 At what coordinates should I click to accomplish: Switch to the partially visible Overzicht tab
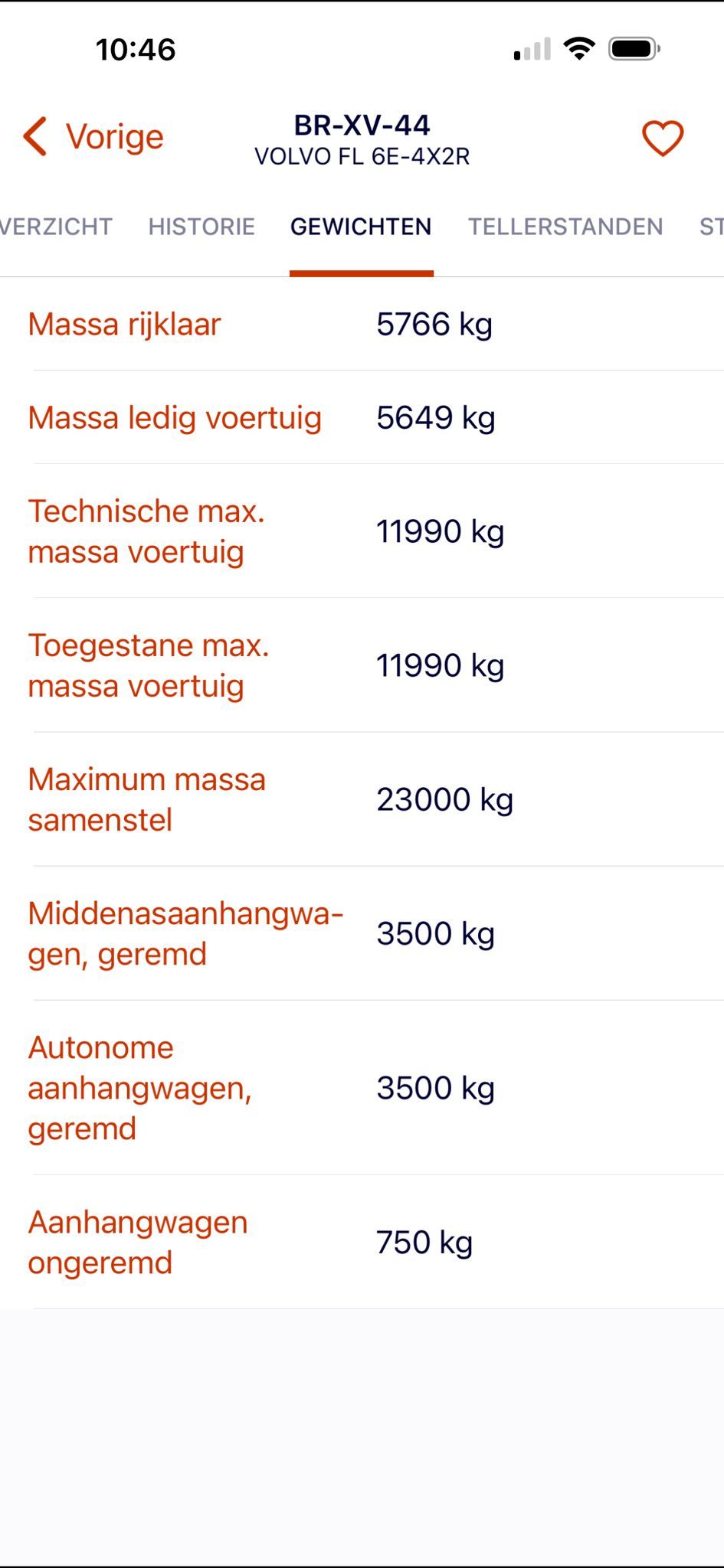55,227
